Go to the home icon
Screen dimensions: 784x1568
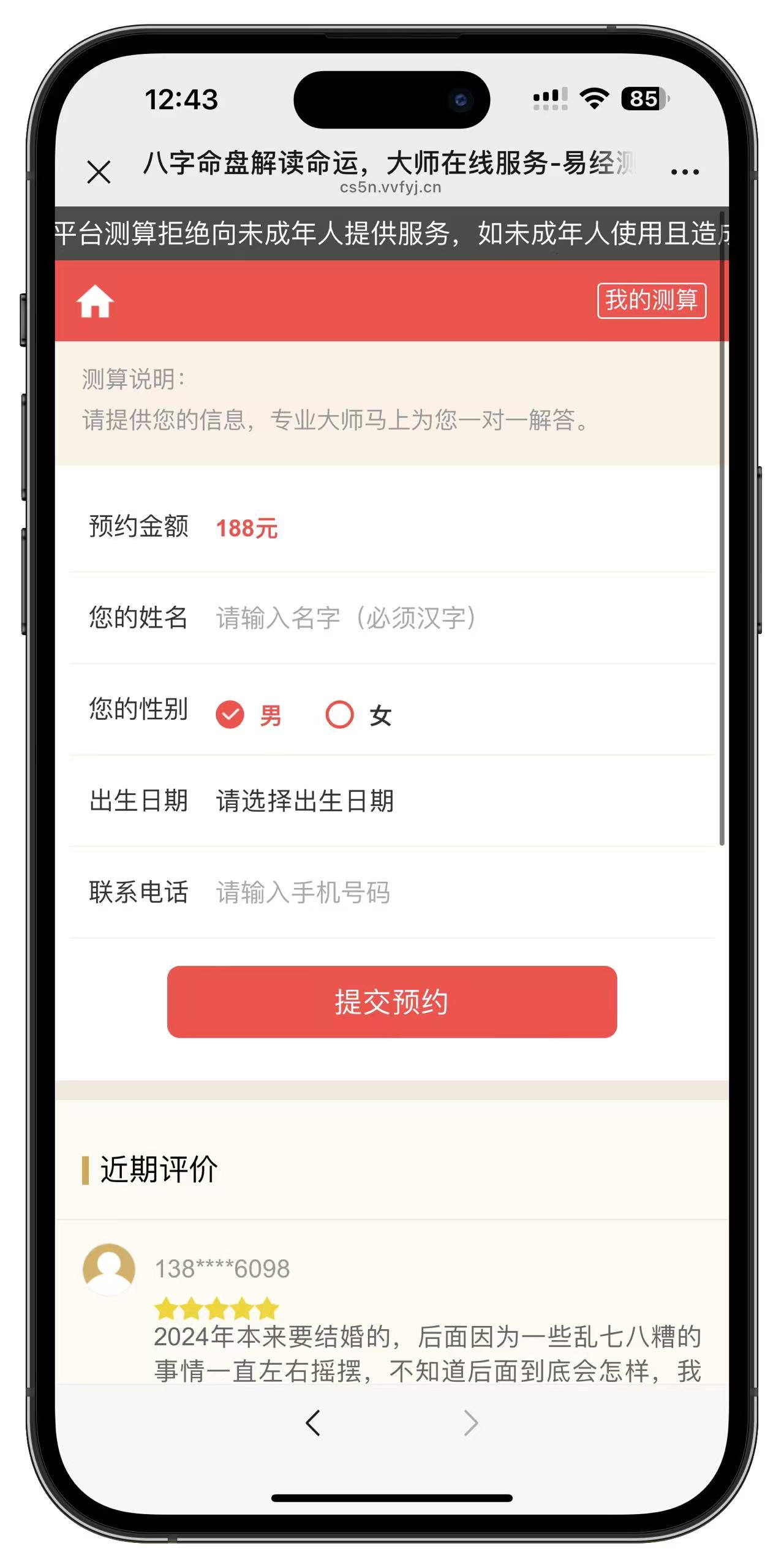(x=95, y=301)
